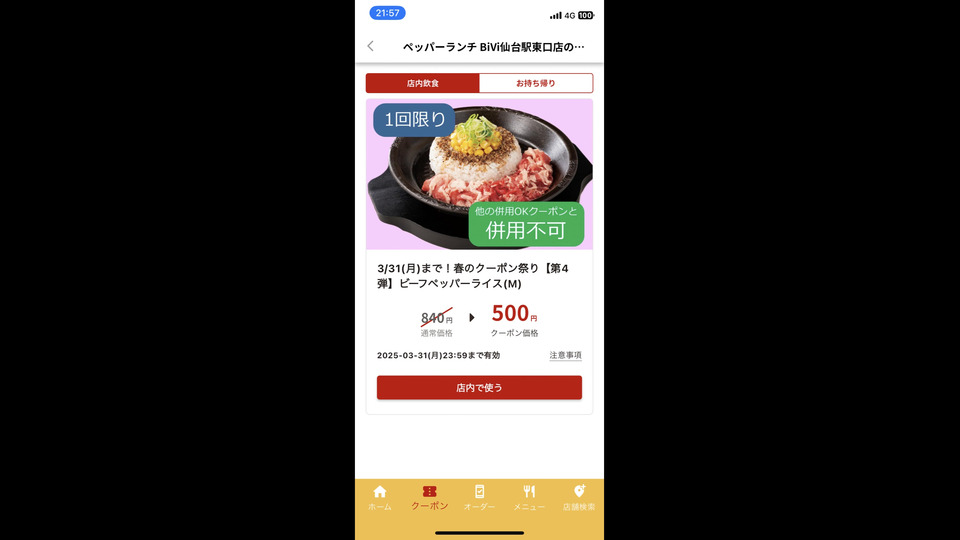Select the 店内飲食 tab
This screenshot has height=540, width=960.
[422, 83]
